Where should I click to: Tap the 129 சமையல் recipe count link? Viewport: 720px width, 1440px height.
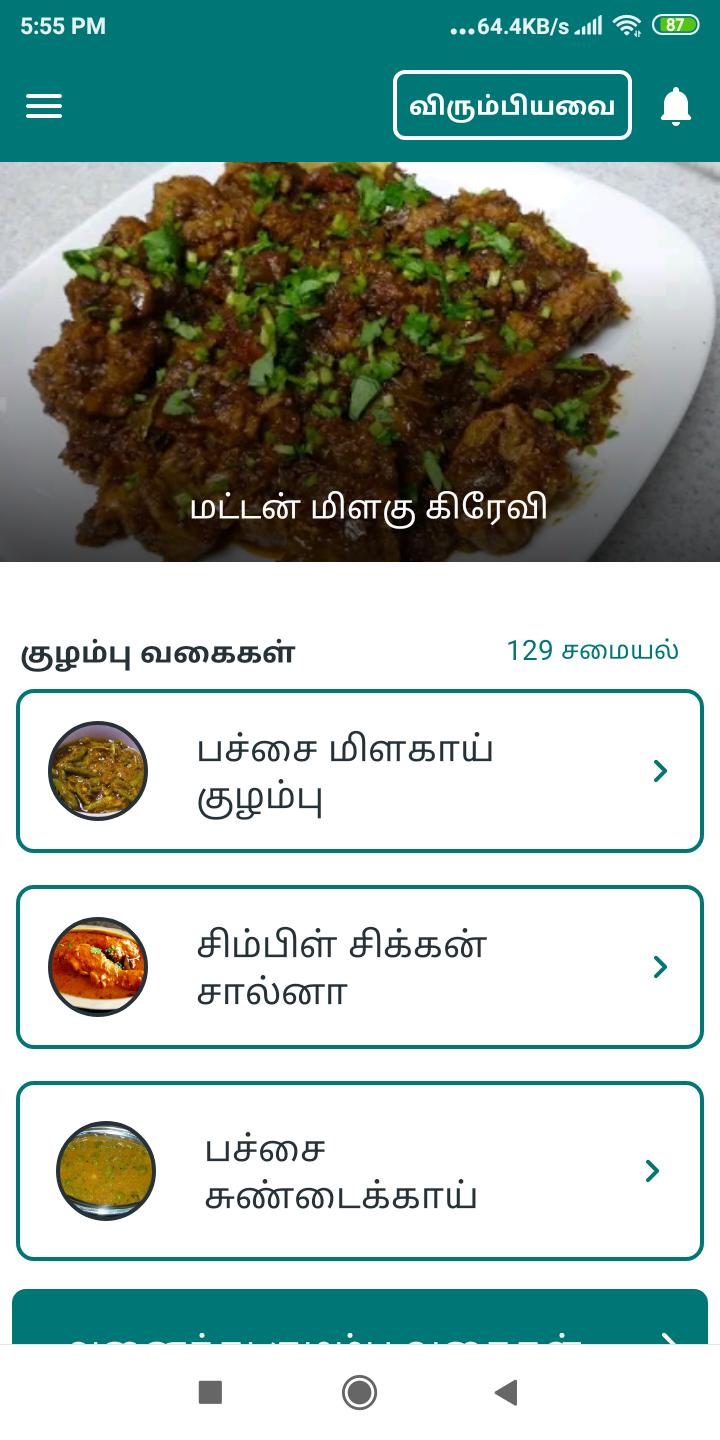(592, 649)
